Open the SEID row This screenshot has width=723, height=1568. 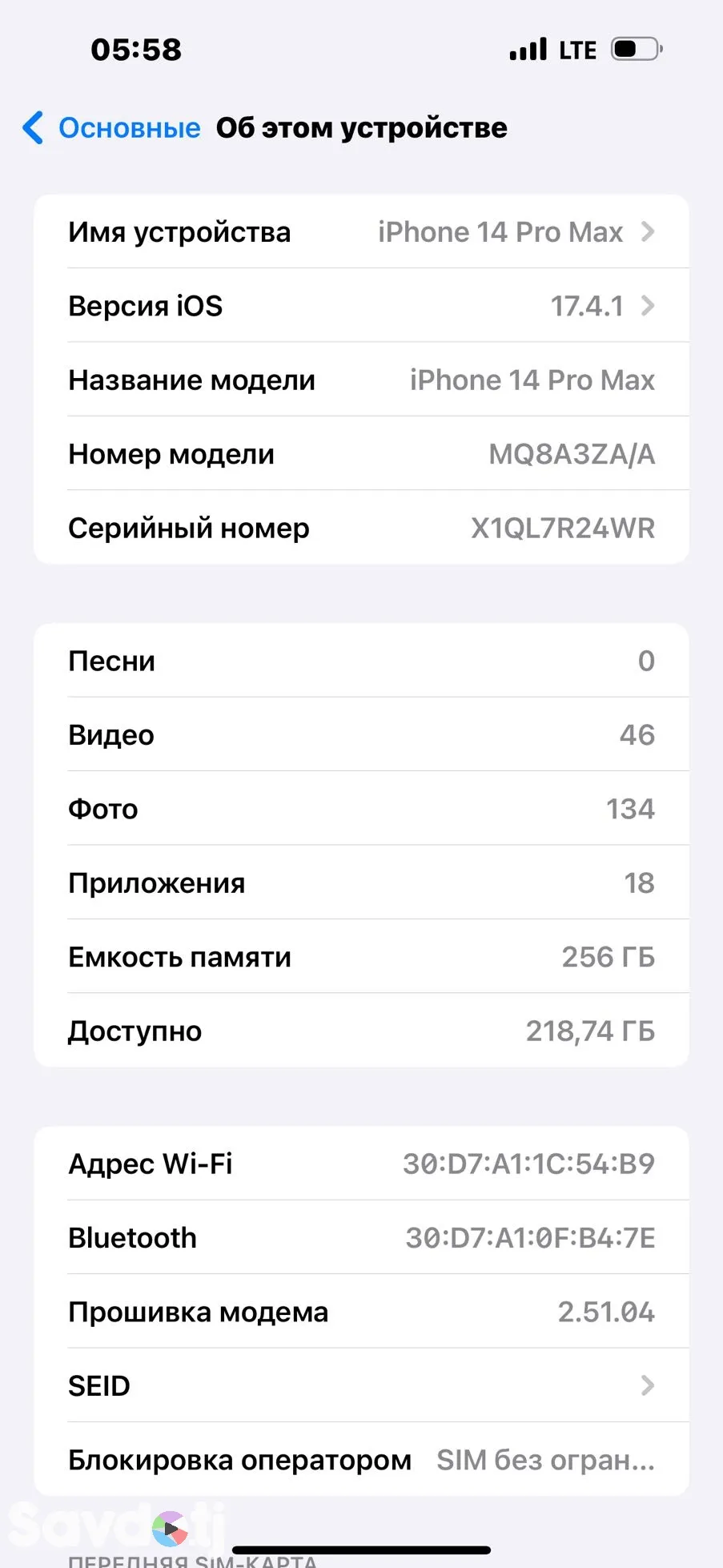[361, 1386]
